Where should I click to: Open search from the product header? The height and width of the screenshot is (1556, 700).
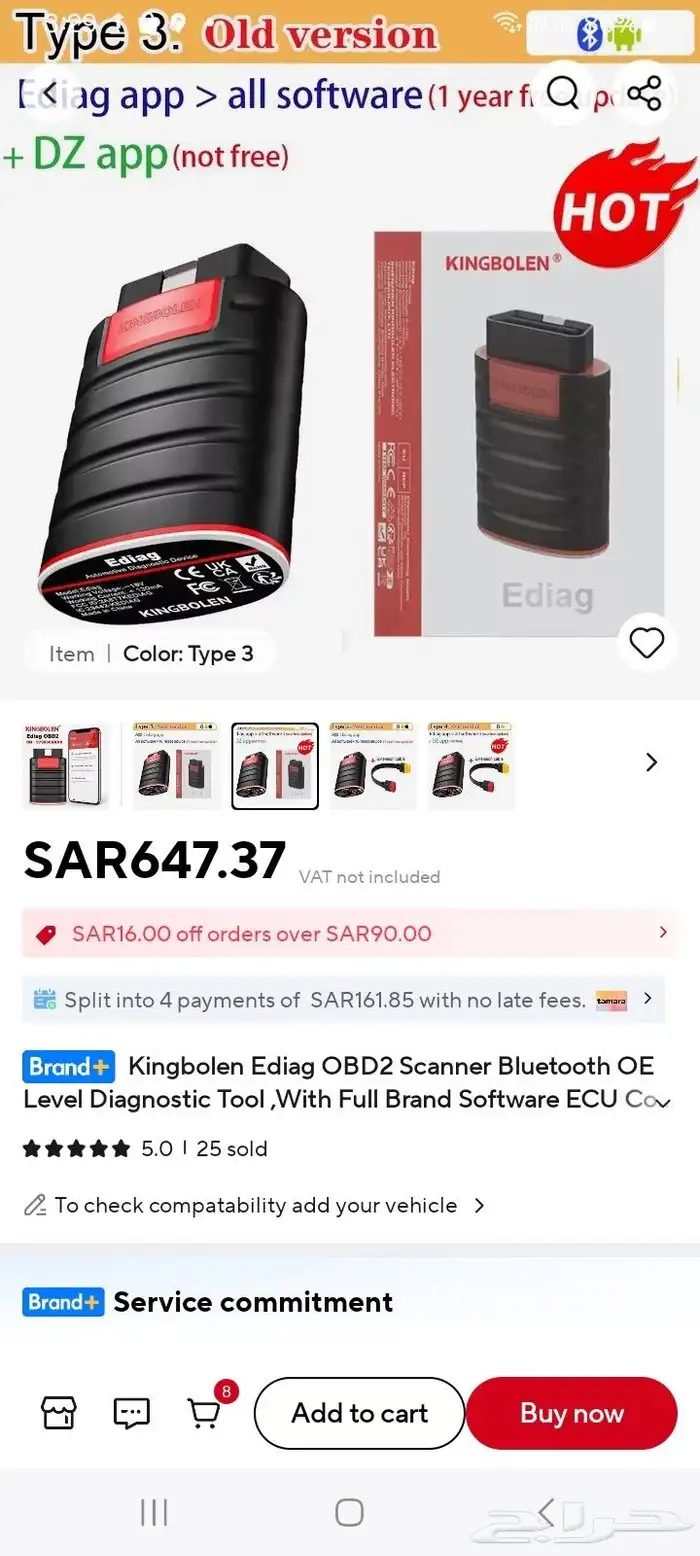tap(563, 93)
